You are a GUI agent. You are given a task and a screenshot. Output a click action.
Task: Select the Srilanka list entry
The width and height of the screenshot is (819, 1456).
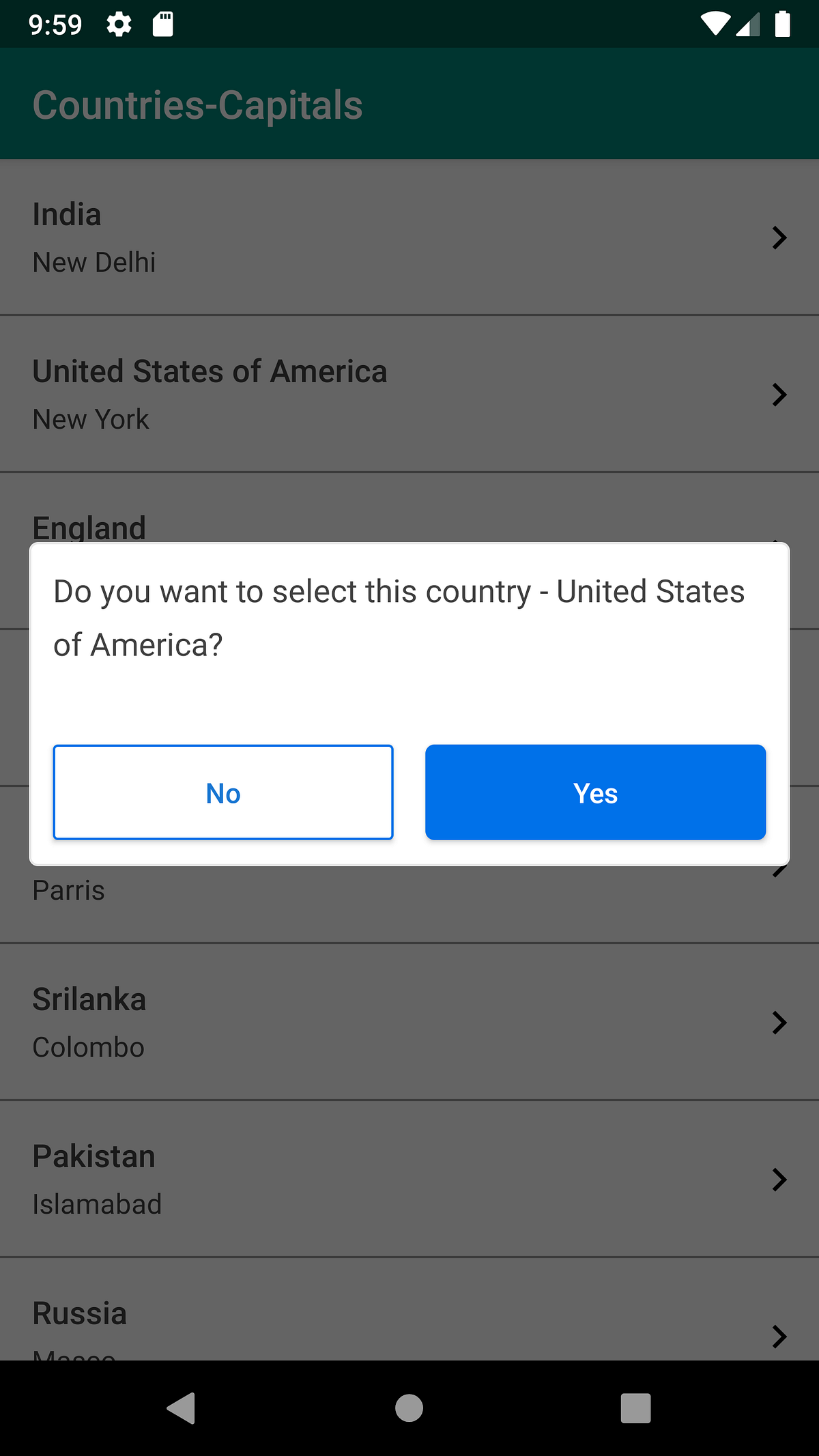click(x=273, y=1022)
